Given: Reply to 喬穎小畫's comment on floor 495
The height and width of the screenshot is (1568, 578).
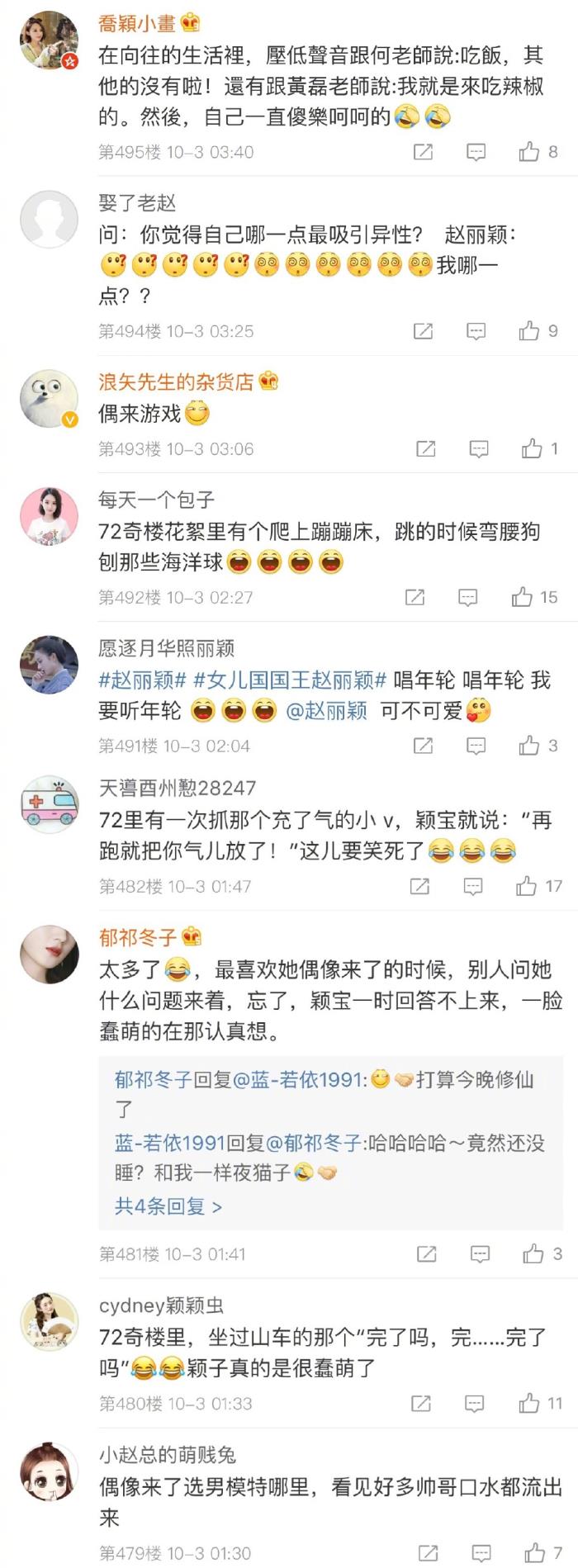Looking at the screenshot, I should tap(476, 152).
